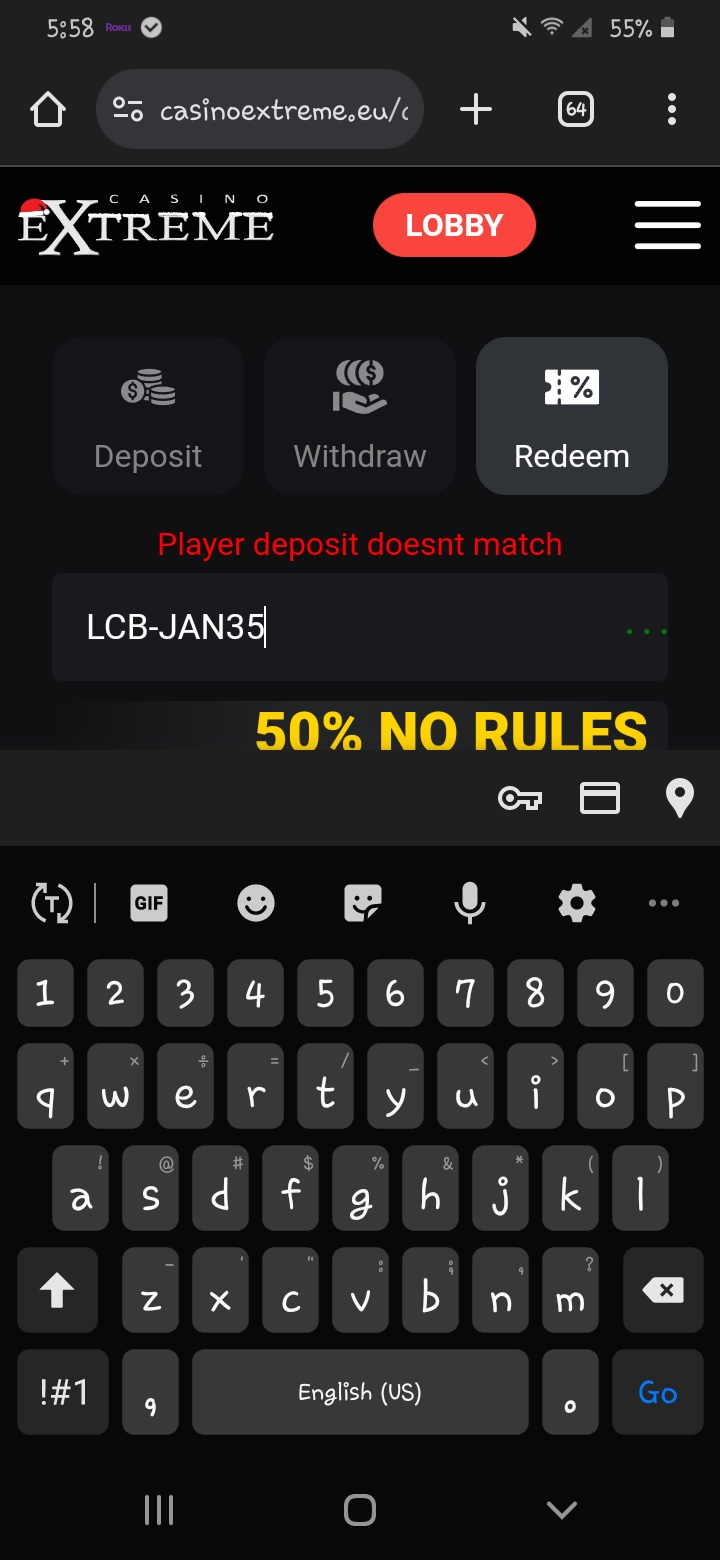Image resolution: width=720 pixels, height=1560 pixels.
Task: Open saved passwords key icon
Action: (x=520, y=798)
